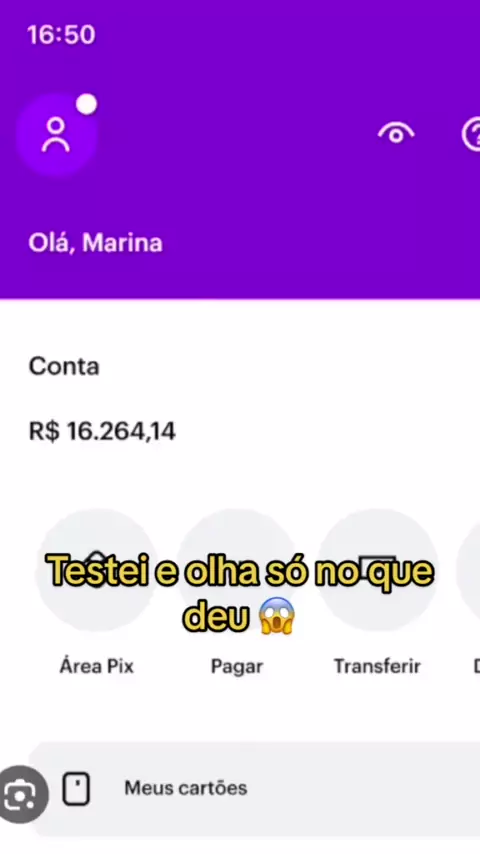This screenshot has height=854, width=480.
Task: Hide the balance with the eye icon
Action: click(396, 132)
